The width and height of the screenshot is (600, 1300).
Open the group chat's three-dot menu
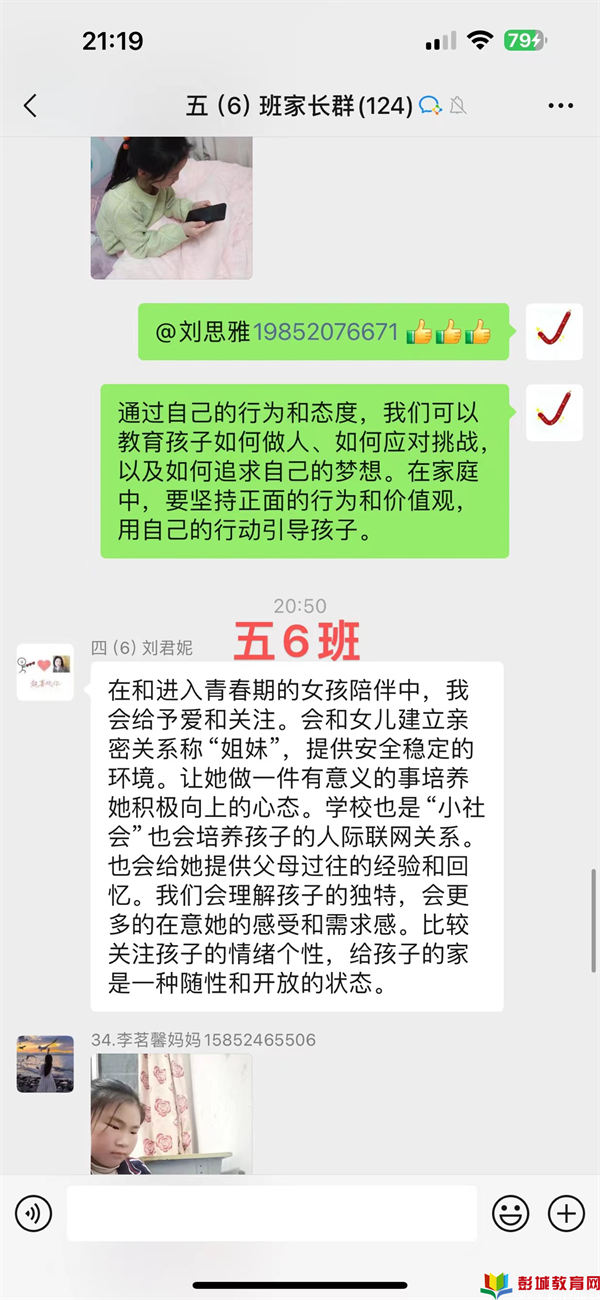[560, 105]
